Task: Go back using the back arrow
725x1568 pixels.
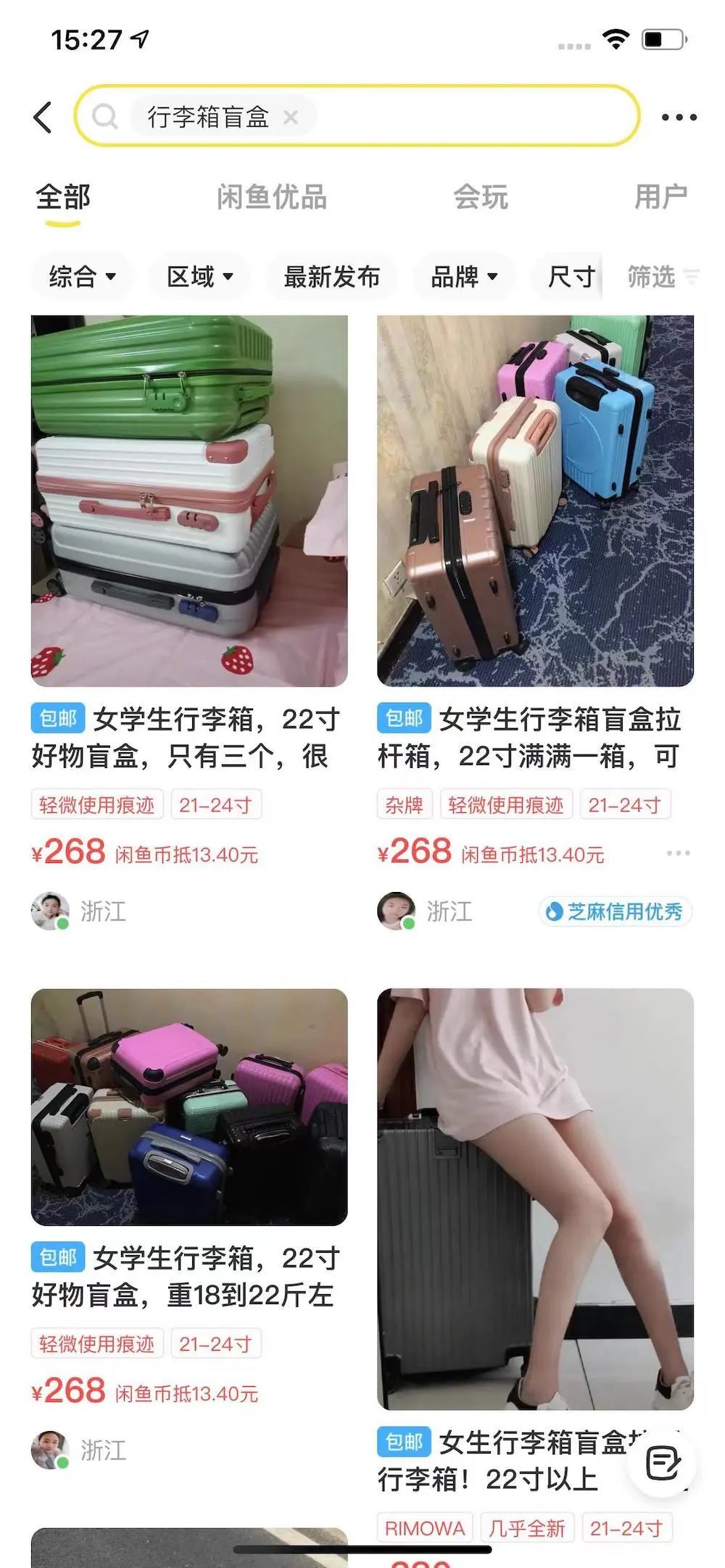Action: 43,117
